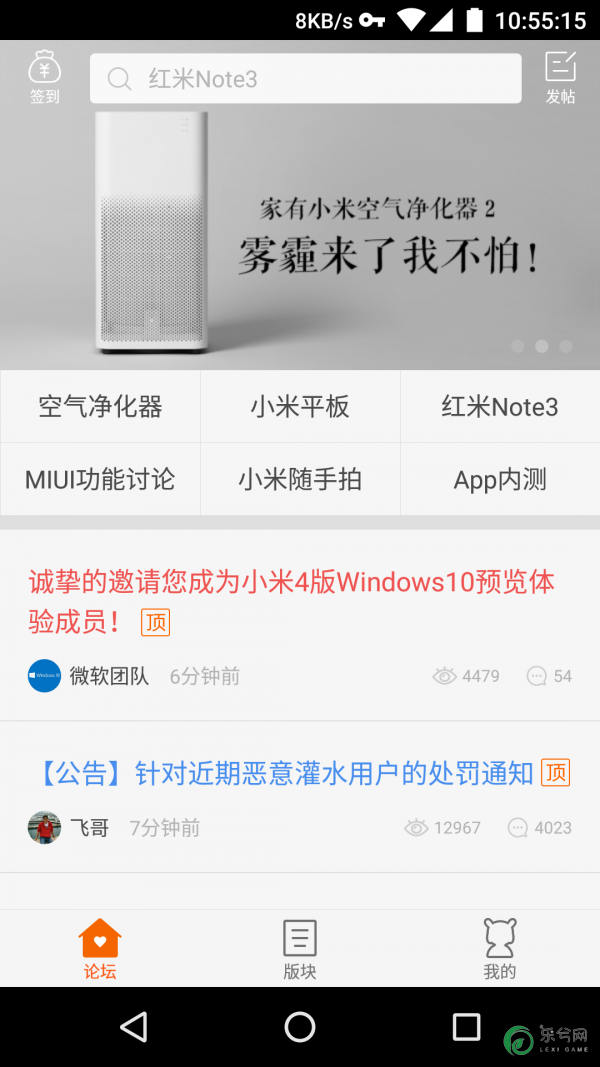Open the air purifier banner

coord(300,235)
